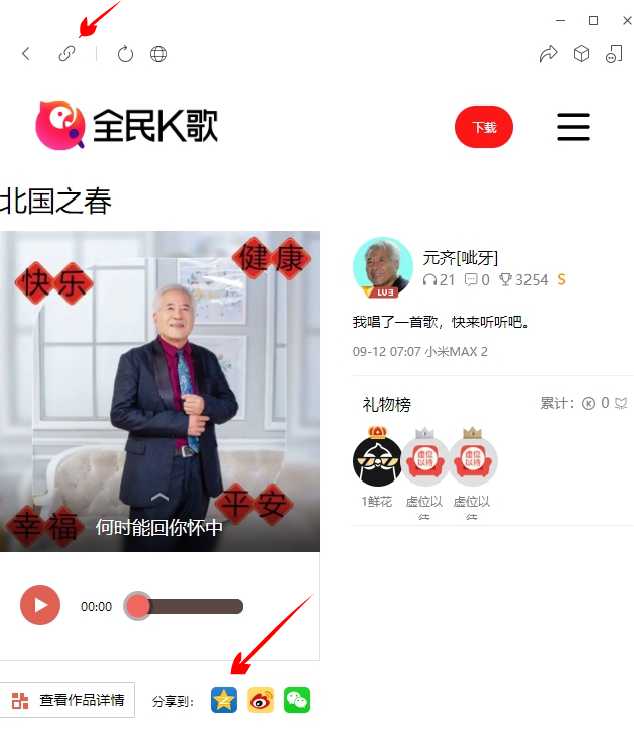Play the song 北国之春
Image resolution: width=634 pixels, height=752 pixels.
click(40, 605)
